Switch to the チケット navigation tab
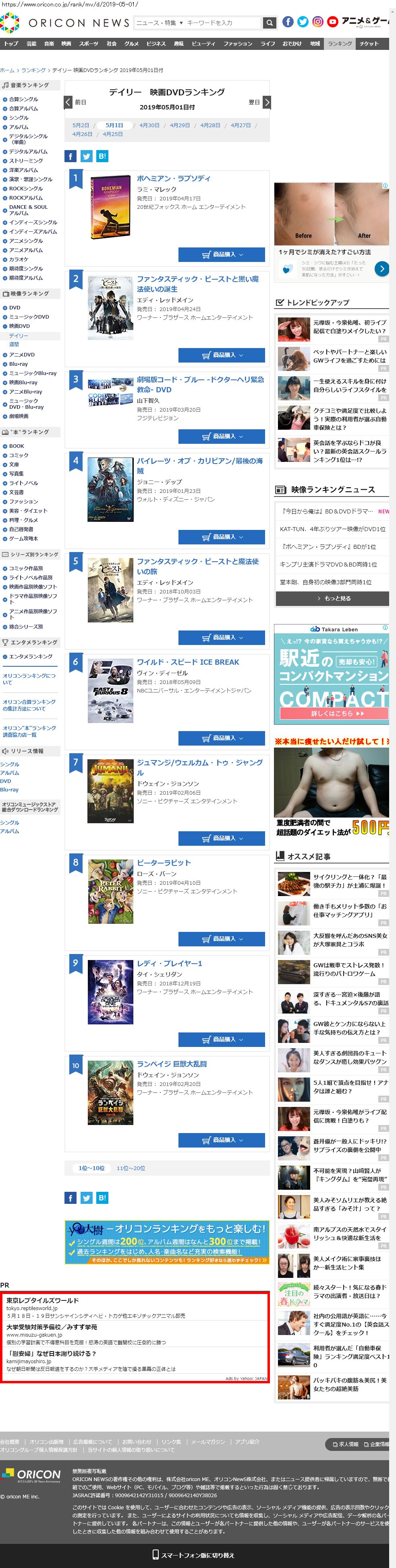The width and height of the screenshot is (396, 1568). pos(369,44)
